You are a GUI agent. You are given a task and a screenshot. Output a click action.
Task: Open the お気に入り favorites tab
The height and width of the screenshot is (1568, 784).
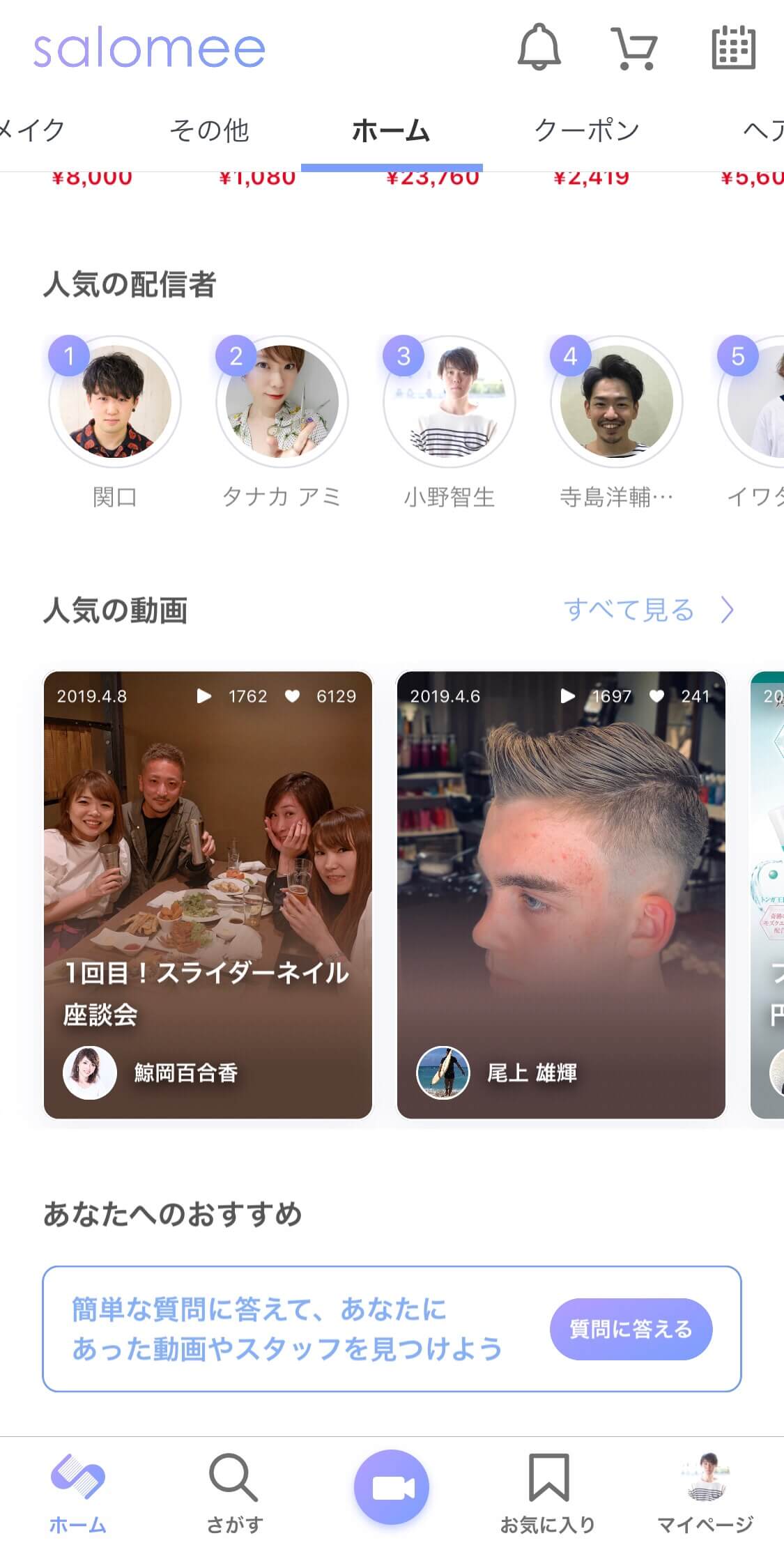click(548, 1493)
